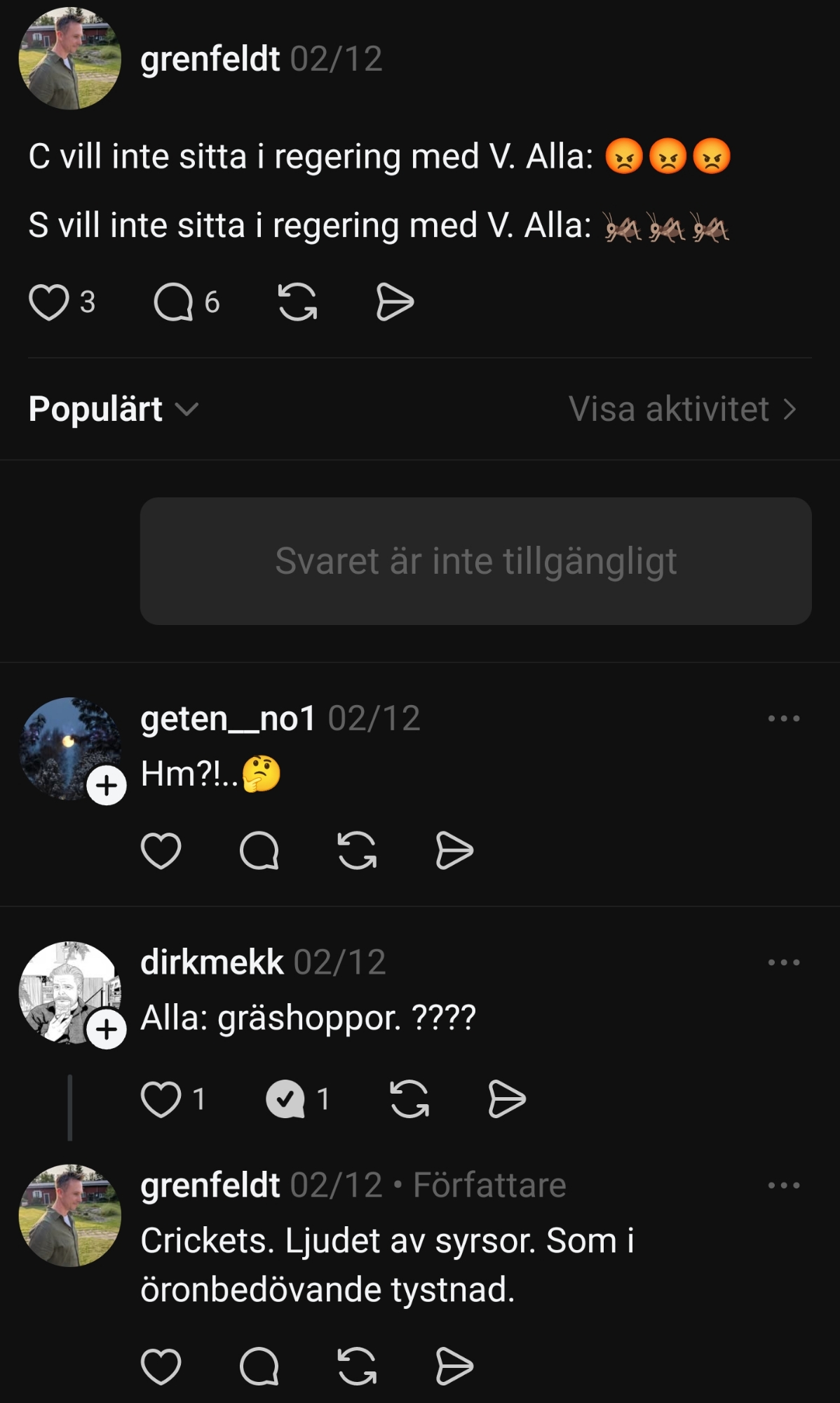Screen dimensions: 840x1403
Task: Repost dirkmekk's reply
Action: coord(409,1099)
